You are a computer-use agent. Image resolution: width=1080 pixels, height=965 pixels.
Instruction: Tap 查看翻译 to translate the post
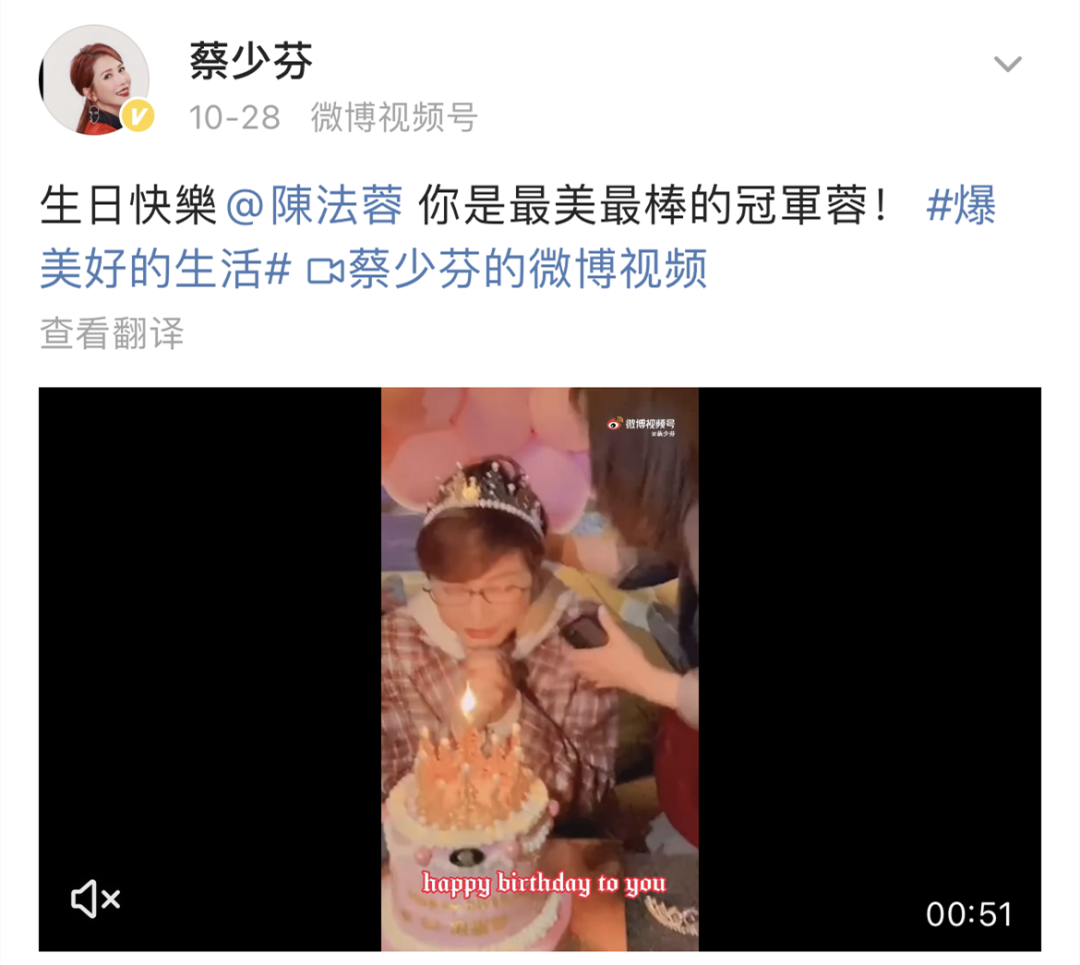tap(112, 333)
